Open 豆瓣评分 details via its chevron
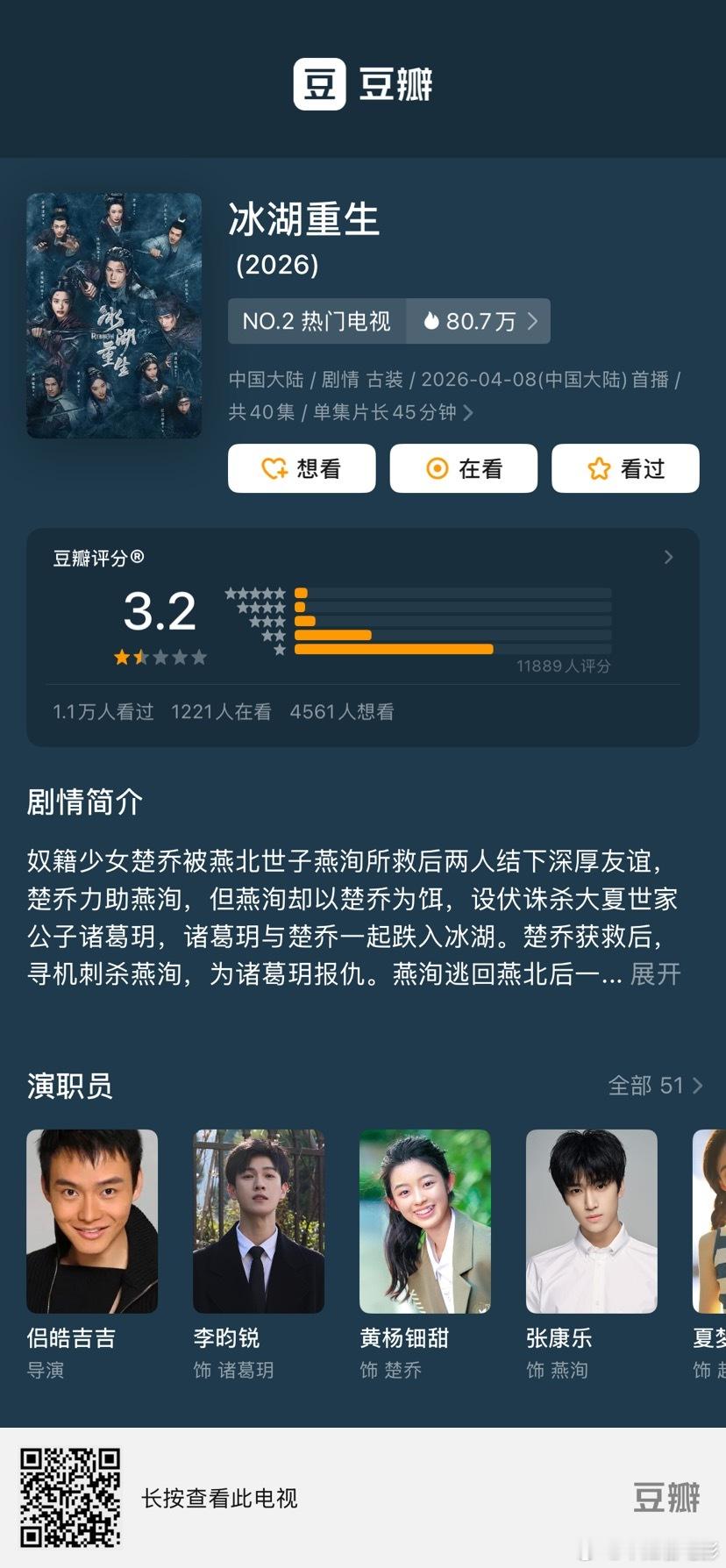The height and width of the screenshot is (1568, 726). (668, 557)
